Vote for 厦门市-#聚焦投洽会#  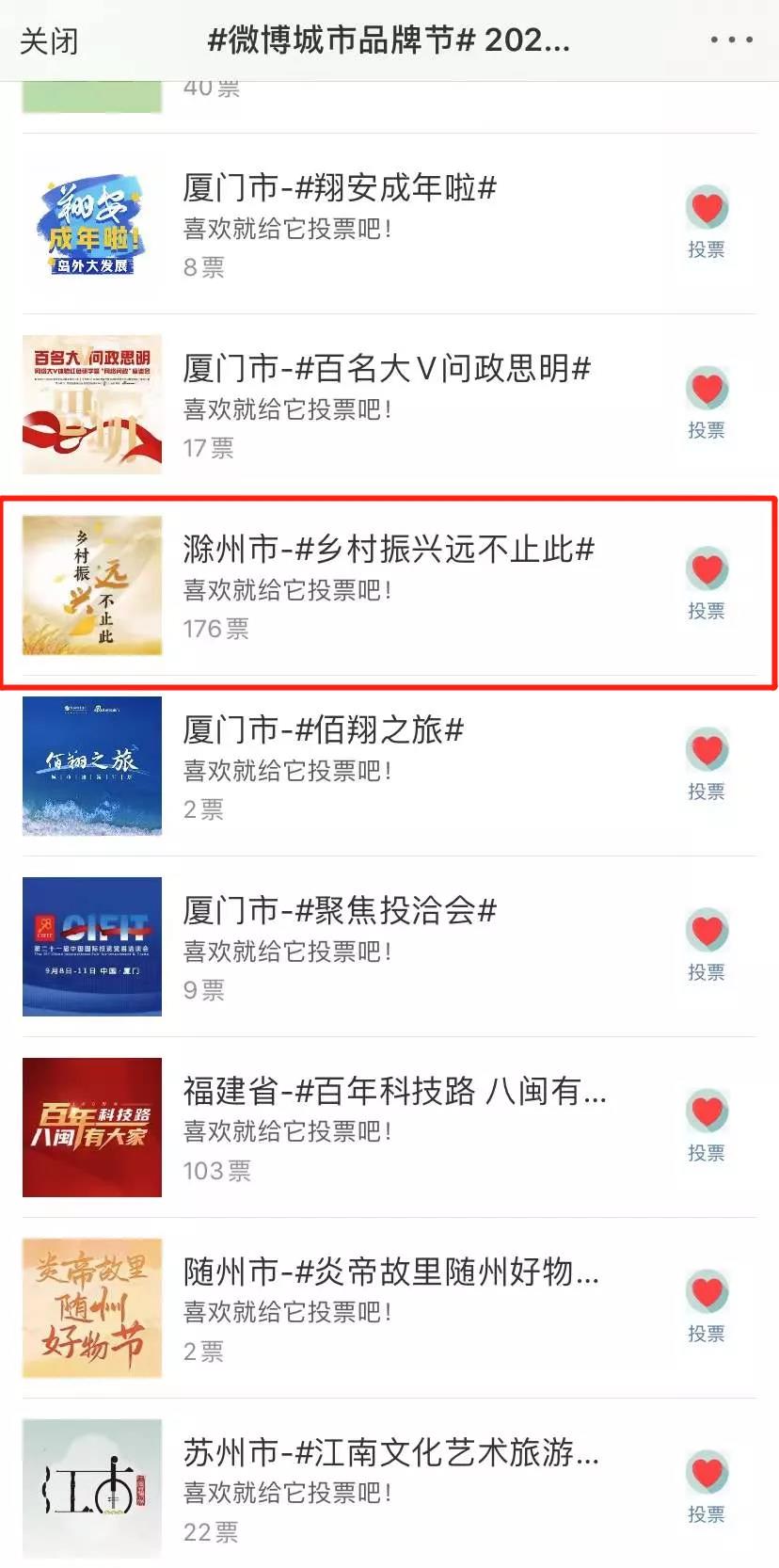coord(707,945)
